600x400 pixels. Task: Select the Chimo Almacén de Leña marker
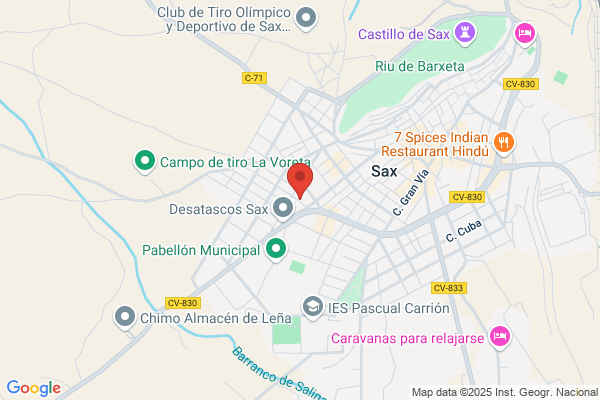pos(125,318)
